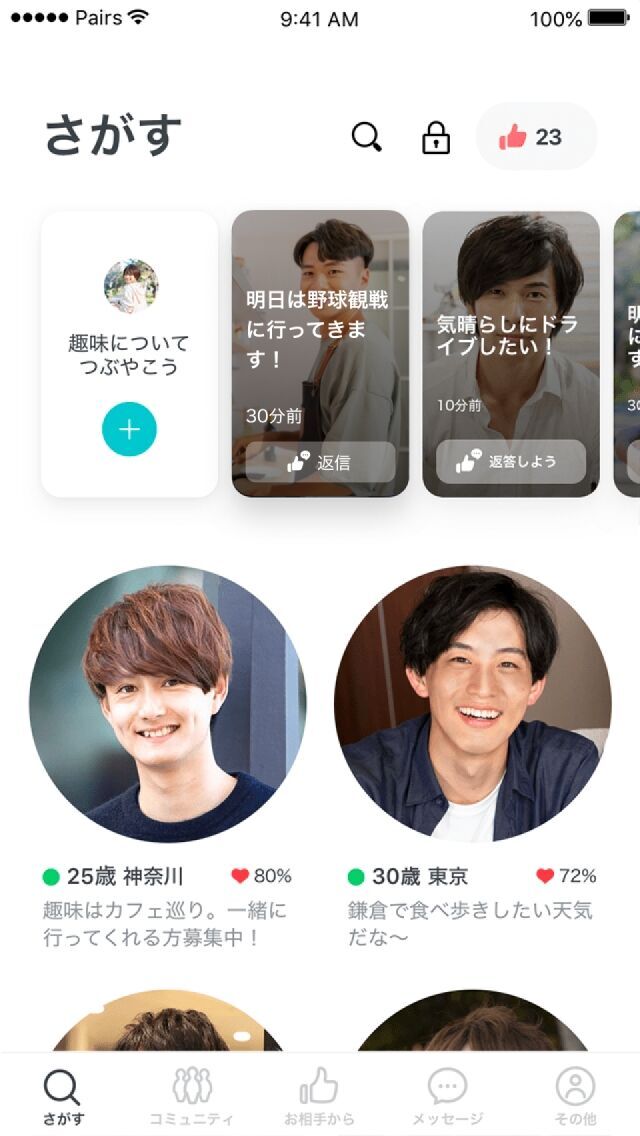The width and height of the screenshot is (640, 1136).
Task: Open the search magnifier icon
Action: tap(367, 137)
